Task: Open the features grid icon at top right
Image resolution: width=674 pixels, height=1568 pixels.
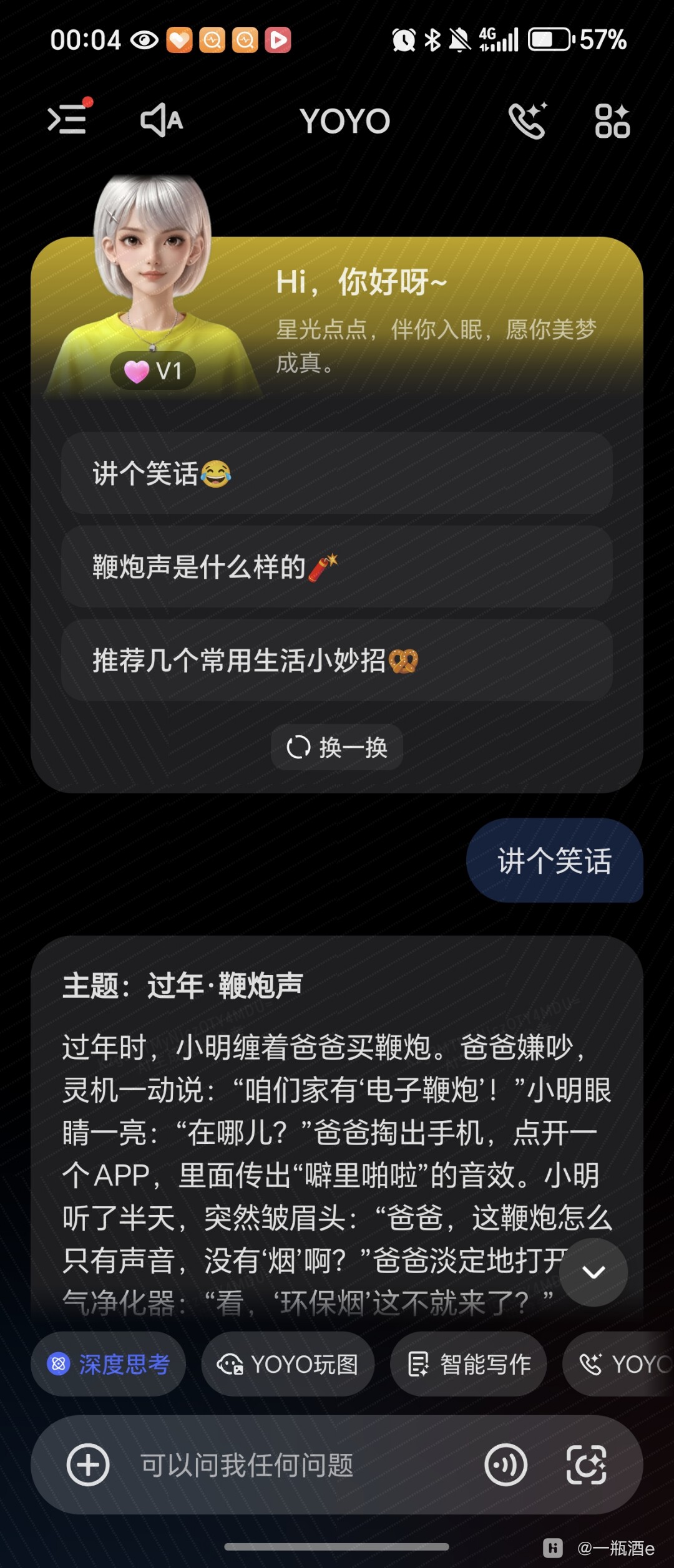Action: coord(611,120)
